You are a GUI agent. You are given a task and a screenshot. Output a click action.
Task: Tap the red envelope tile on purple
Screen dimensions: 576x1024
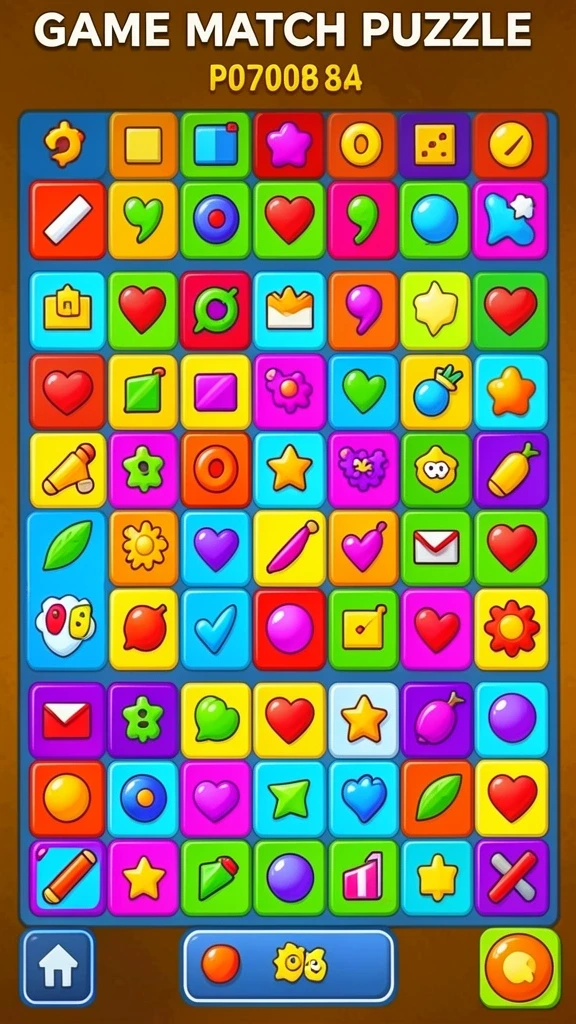coord(67,720)
